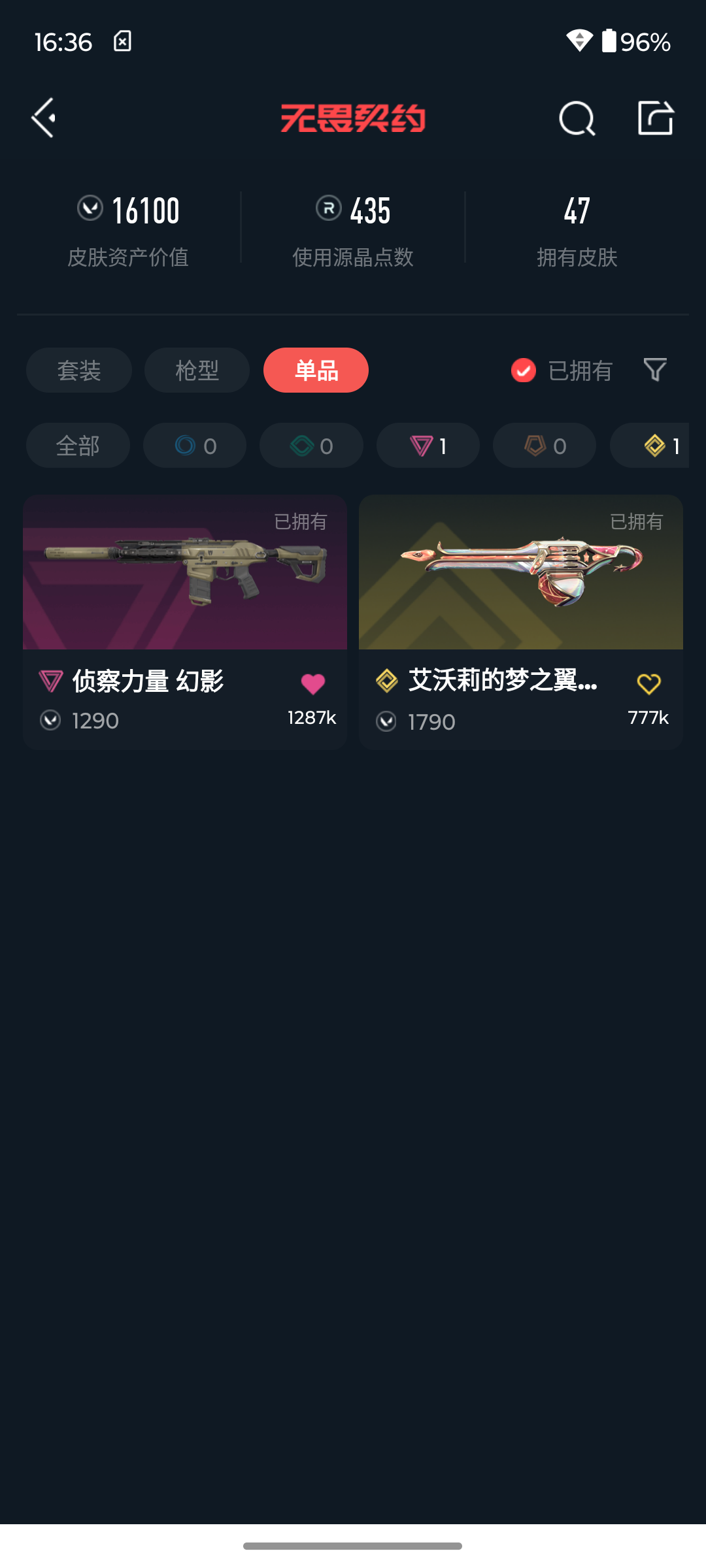The height and width of the screenshot is (1568, 706).
Task: Filter by green diamond rarity chip
Action: [x=311, y=446]
